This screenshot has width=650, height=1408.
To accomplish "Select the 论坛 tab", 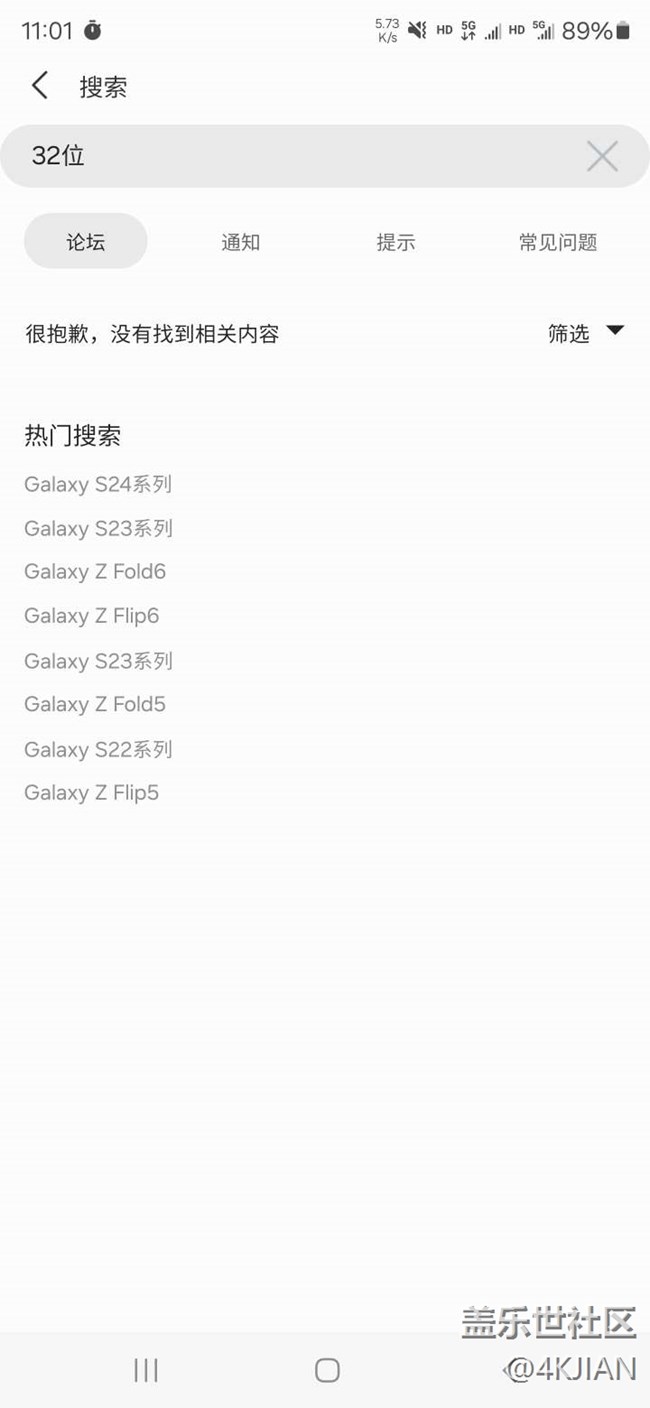I will pos(86,241).
